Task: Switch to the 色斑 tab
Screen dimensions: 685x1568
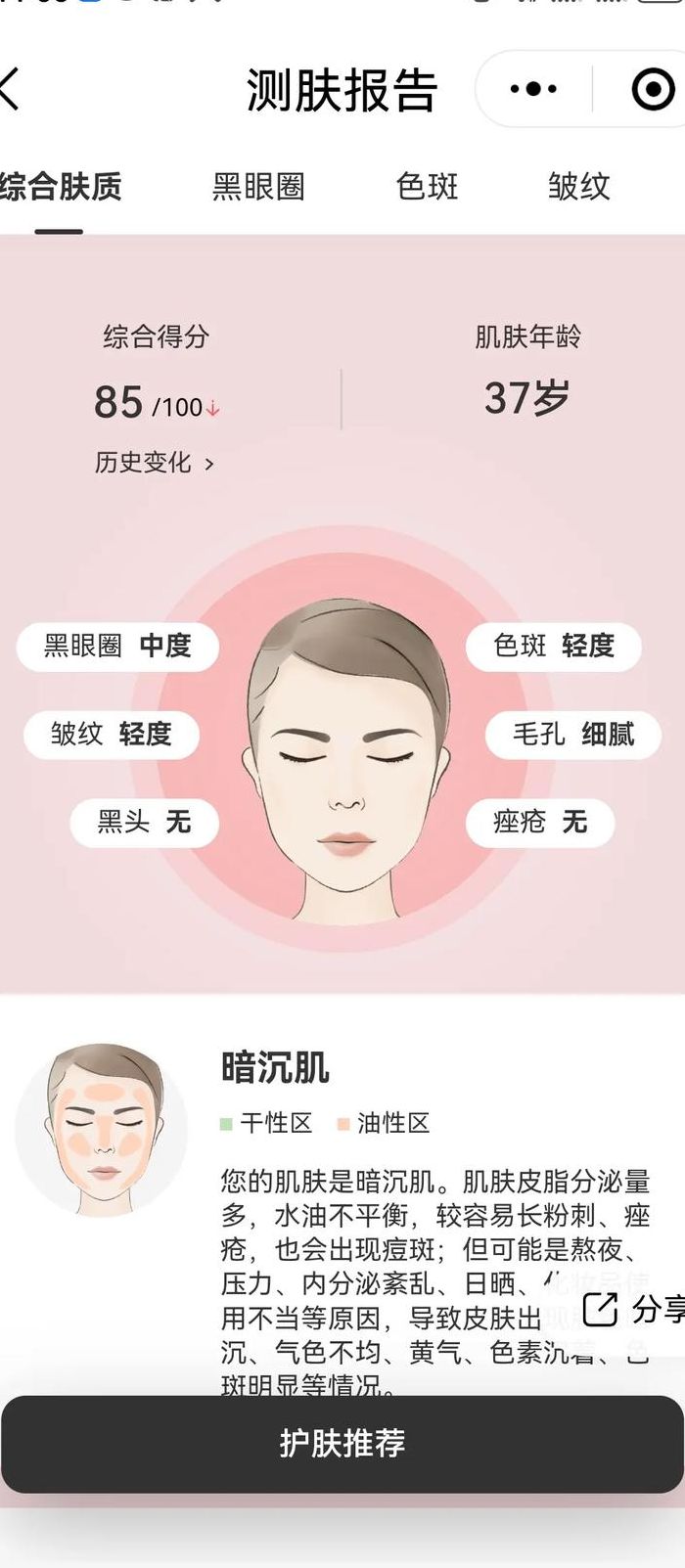Action: click(x=427, y=187)
